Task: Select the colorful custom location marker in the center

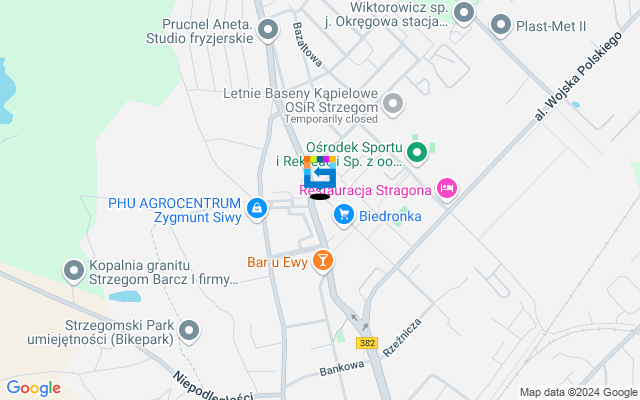Action: (x=319, y=175)
